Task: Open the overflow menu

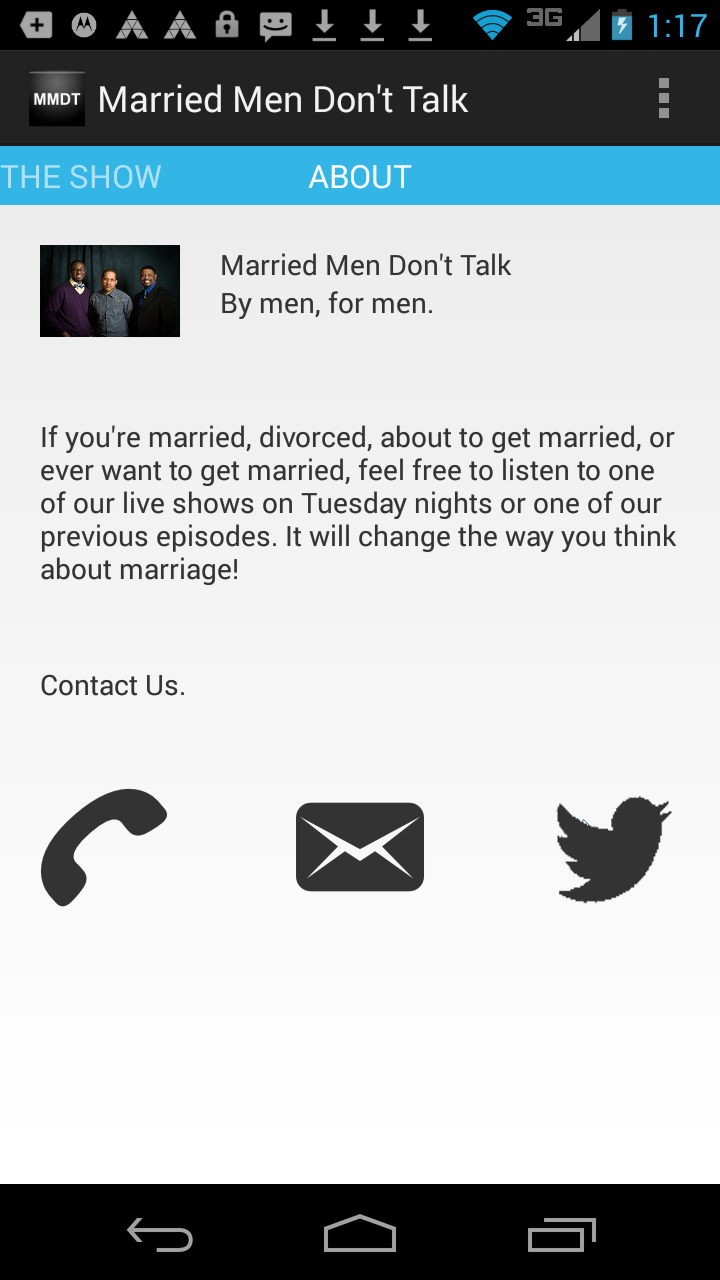Action: 663,99
